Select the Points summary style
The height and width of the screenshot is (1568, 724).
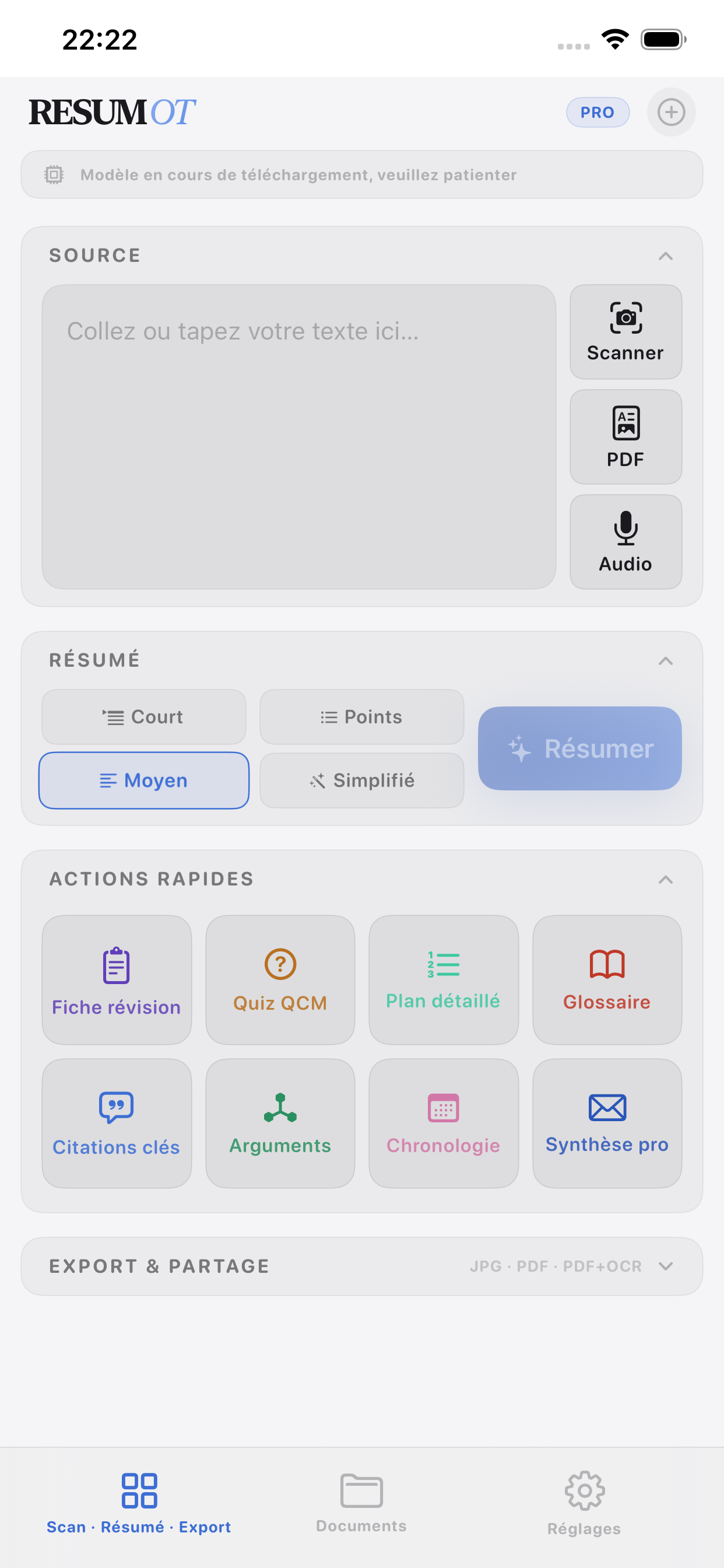[361, 716]
